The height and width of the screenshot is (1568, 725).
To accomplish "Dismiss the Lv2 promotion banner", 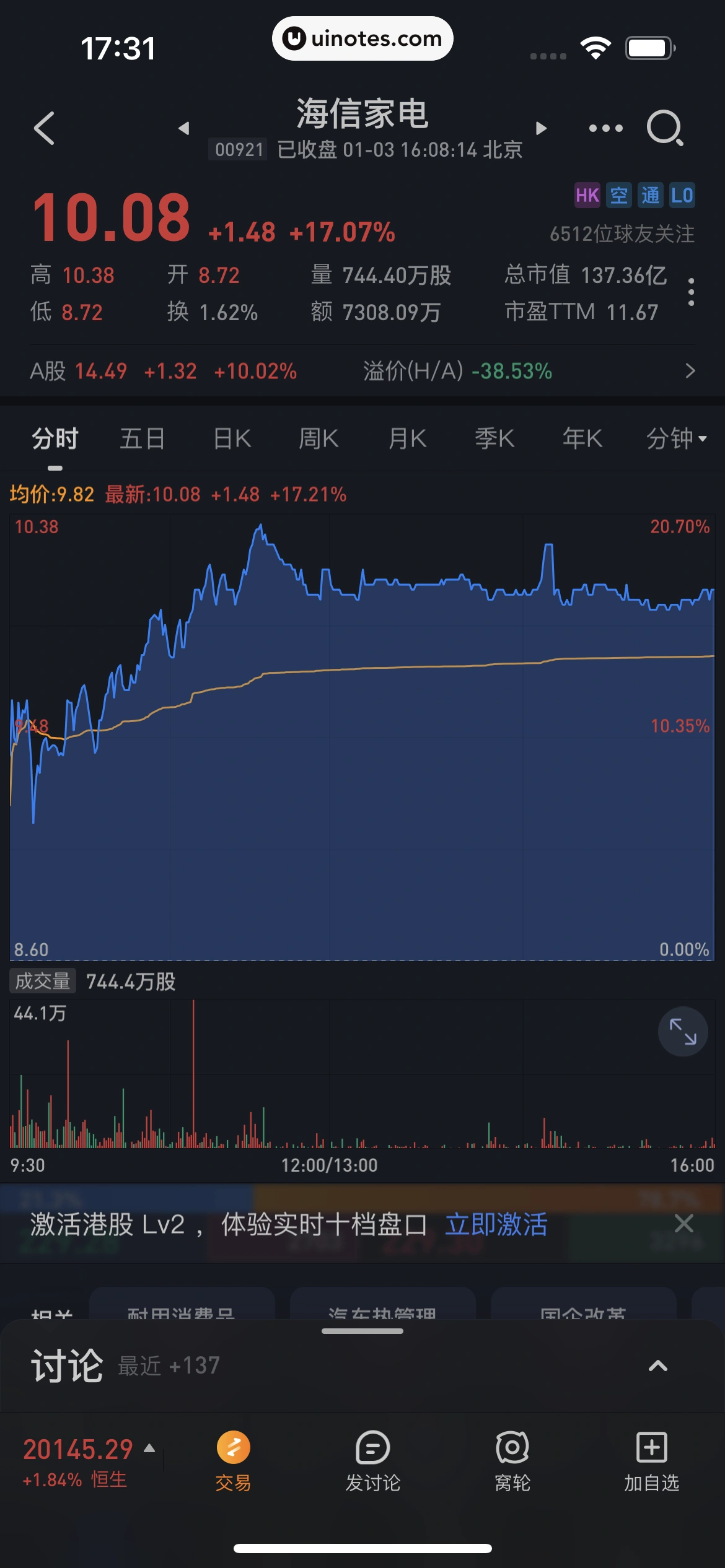I will coord(683,1226).
